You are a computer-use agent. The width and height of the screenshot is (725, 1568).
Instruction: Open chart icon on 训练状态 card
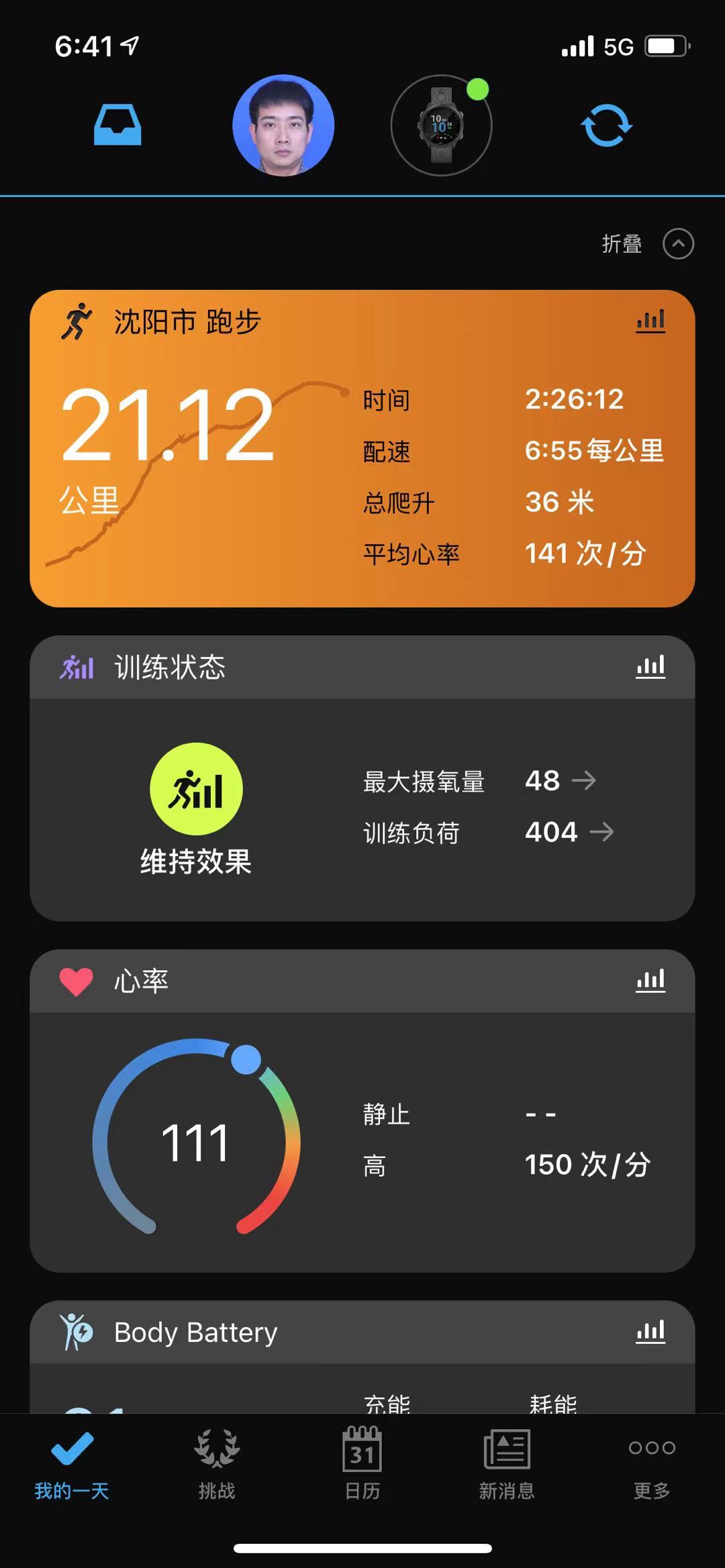point(650,667)
